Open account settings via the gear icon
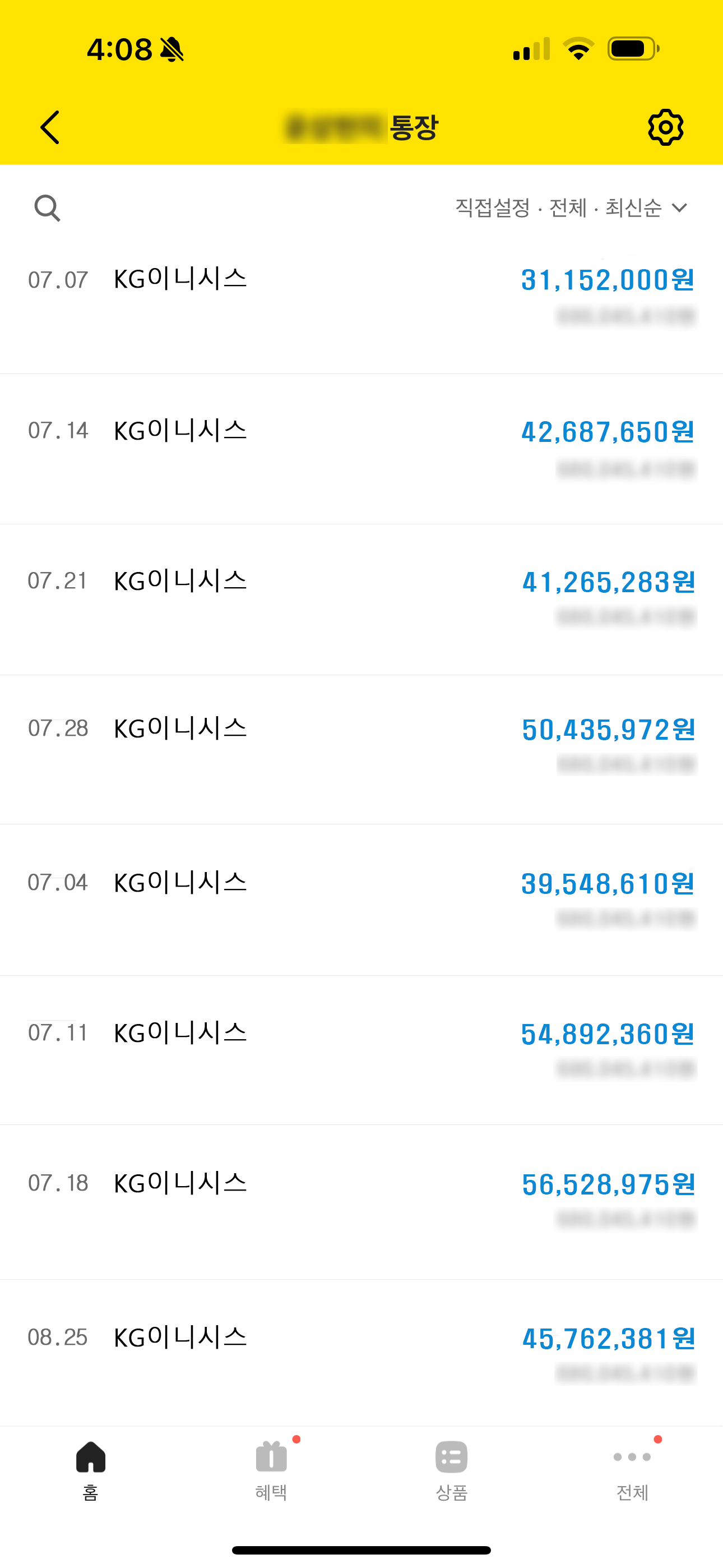 point(665,127)
